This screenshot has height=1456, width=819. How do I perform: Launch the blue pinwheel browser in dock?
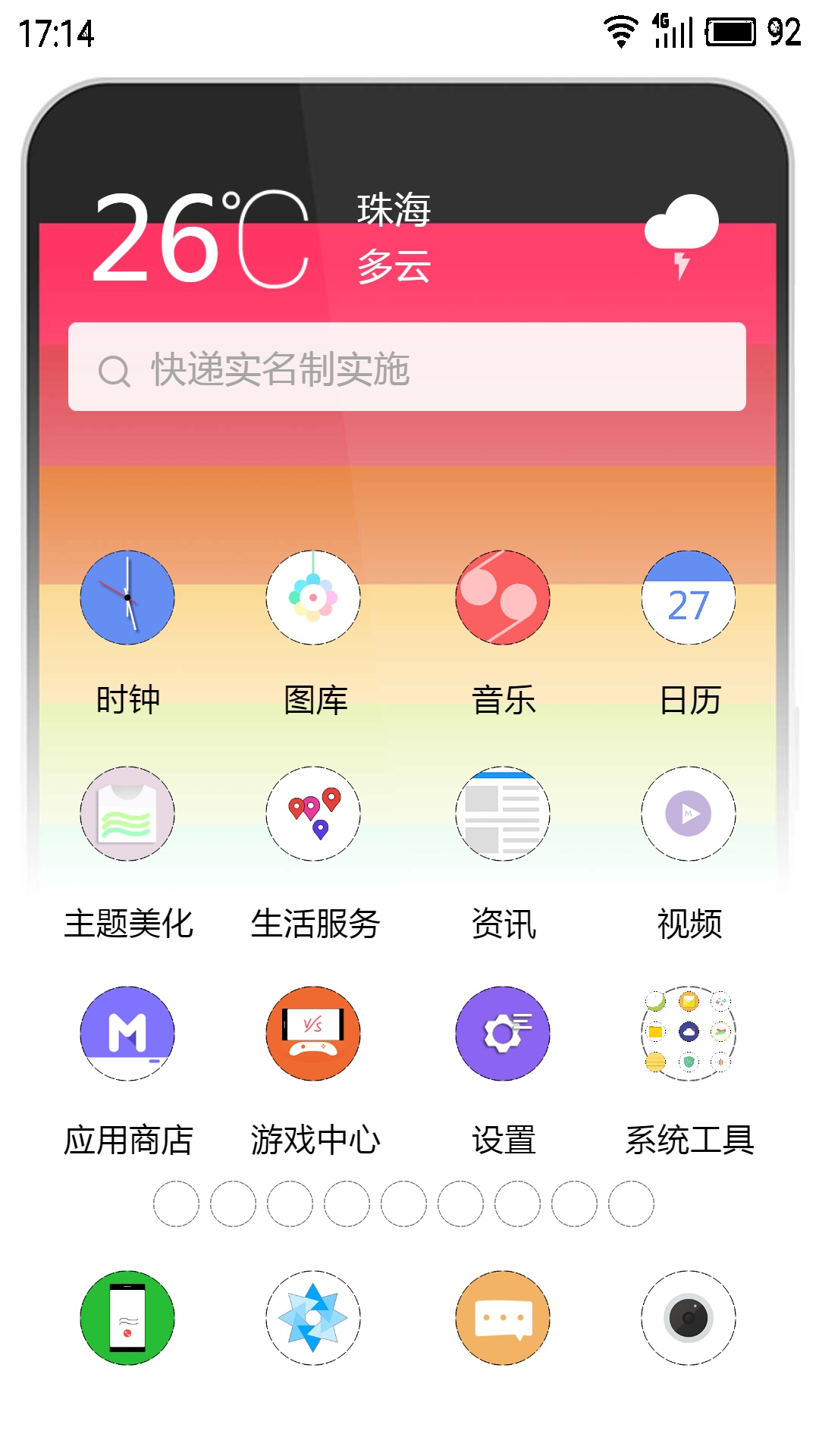click(313, 1318)
